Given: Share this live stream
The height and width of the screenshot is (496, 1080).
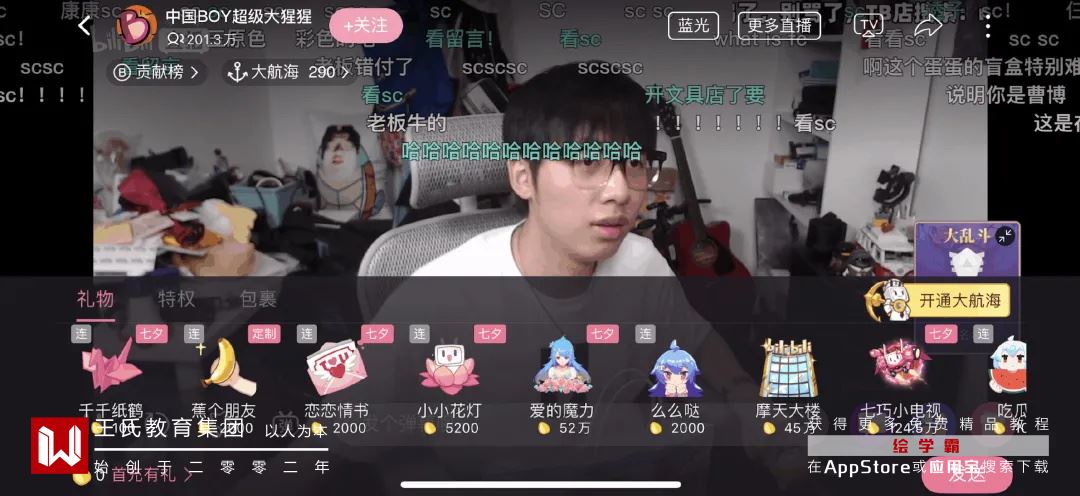Looking at the screenshot, I should 928,26.
